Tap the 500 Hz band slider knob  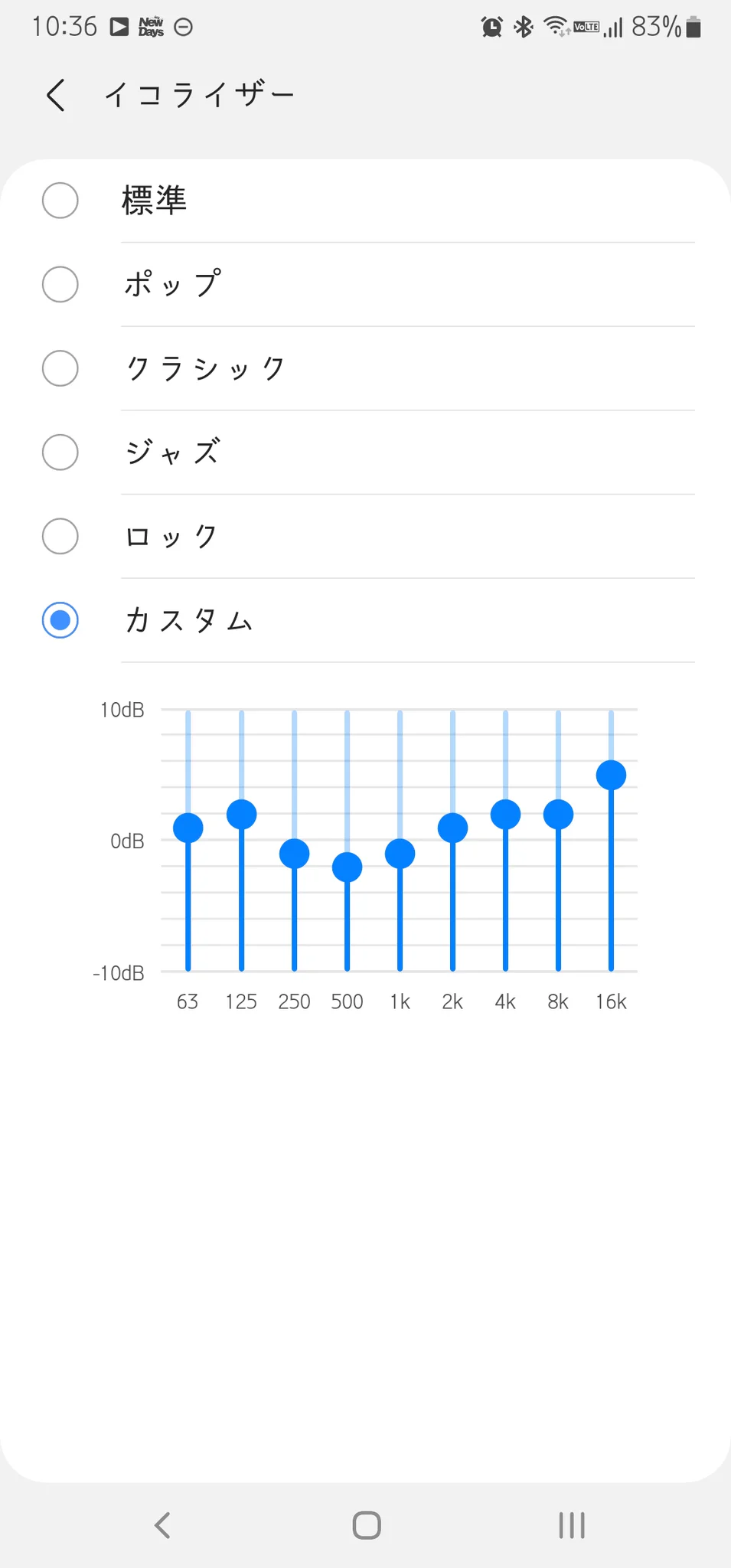pos(347,867)
